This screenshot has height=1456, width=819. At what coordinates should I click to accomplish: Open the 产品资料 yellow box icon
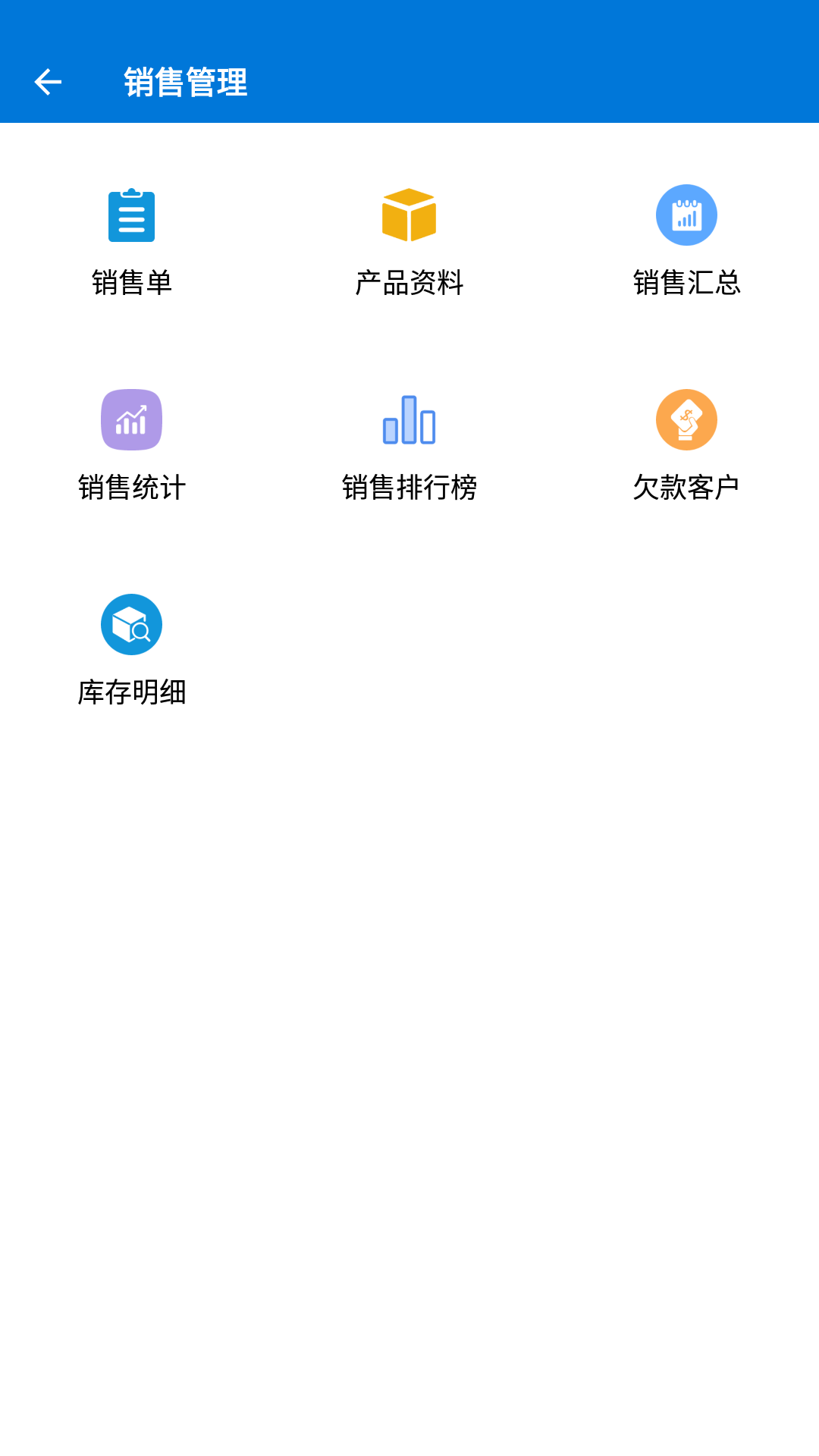pos(409,216)
